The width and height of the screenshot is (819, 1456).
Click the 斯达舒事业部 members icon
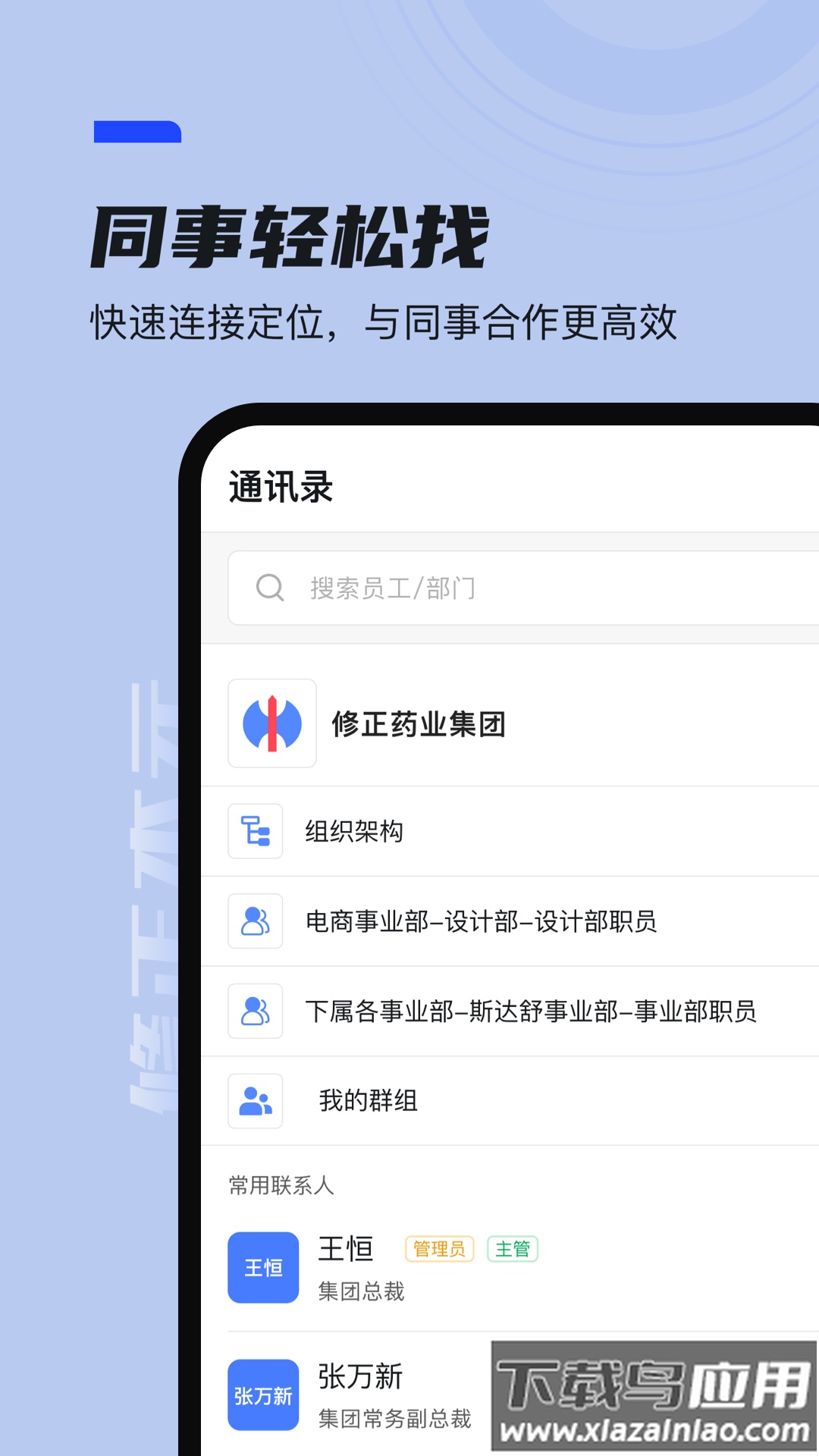tap(256, 1011)
